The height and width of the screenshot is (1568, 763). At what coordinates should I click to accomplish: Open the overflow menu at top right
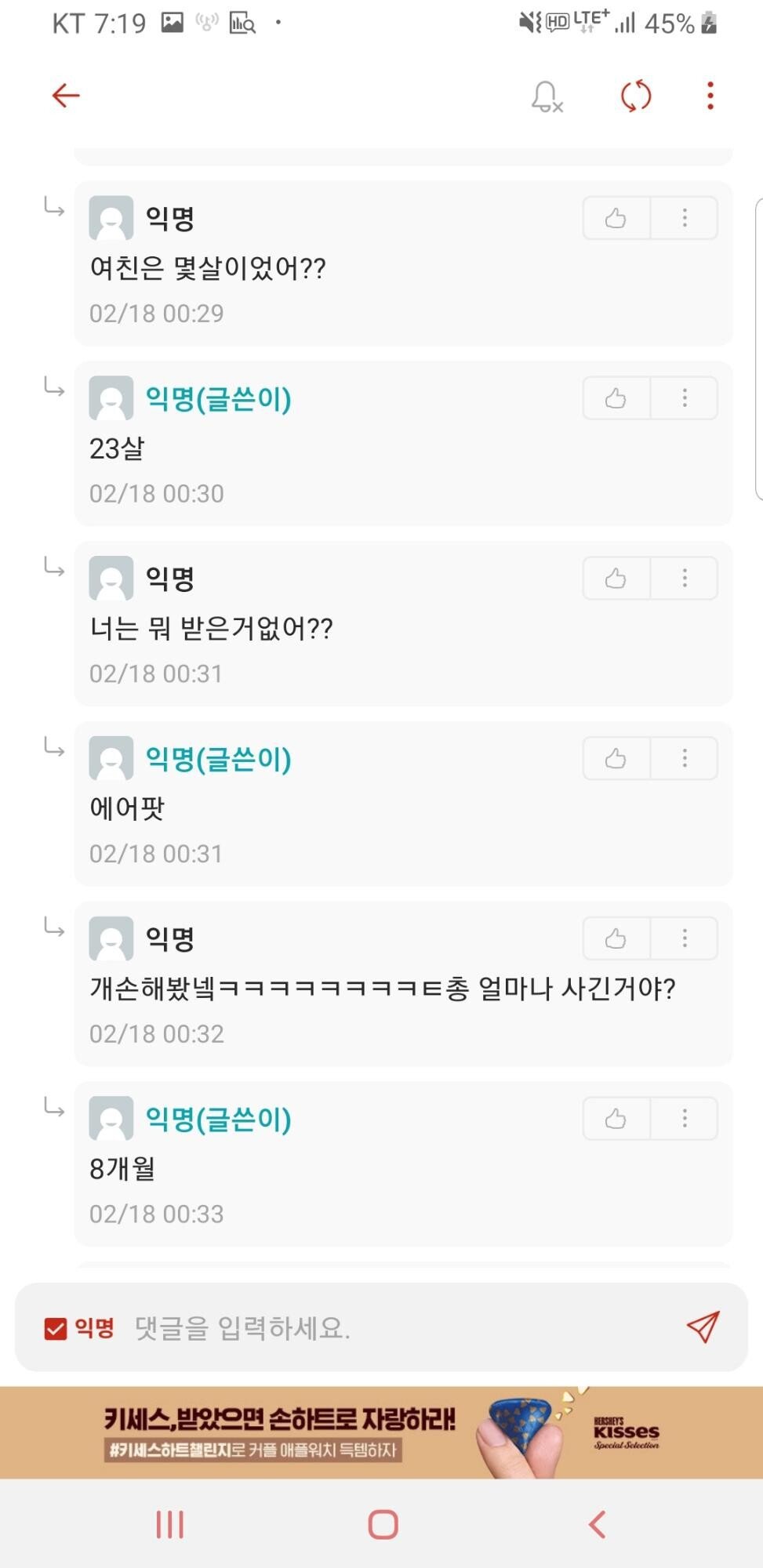click(709, 95)
